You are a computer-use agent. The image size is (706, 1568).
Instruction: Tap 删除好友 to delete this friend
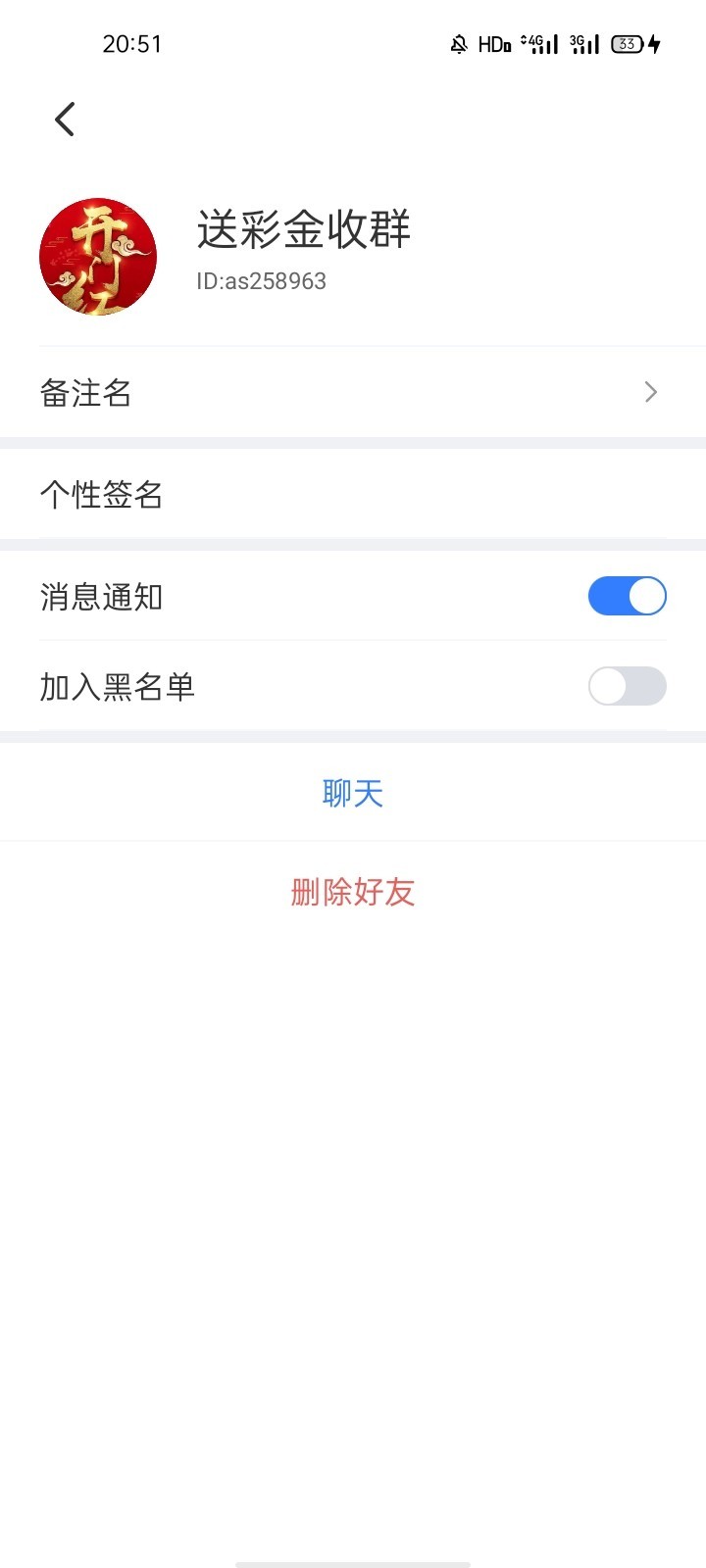(x=353, y=892)
